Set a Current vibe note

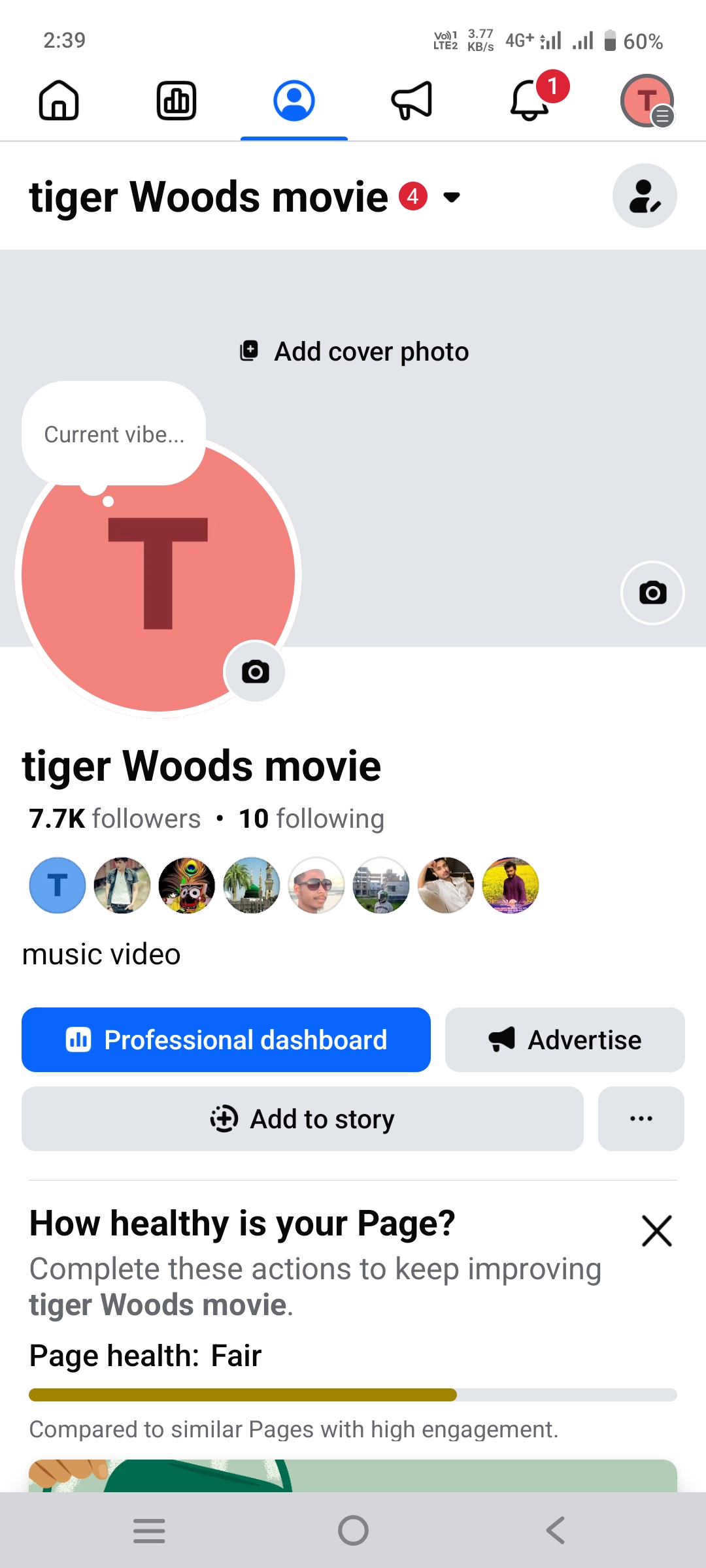[114, 434]
